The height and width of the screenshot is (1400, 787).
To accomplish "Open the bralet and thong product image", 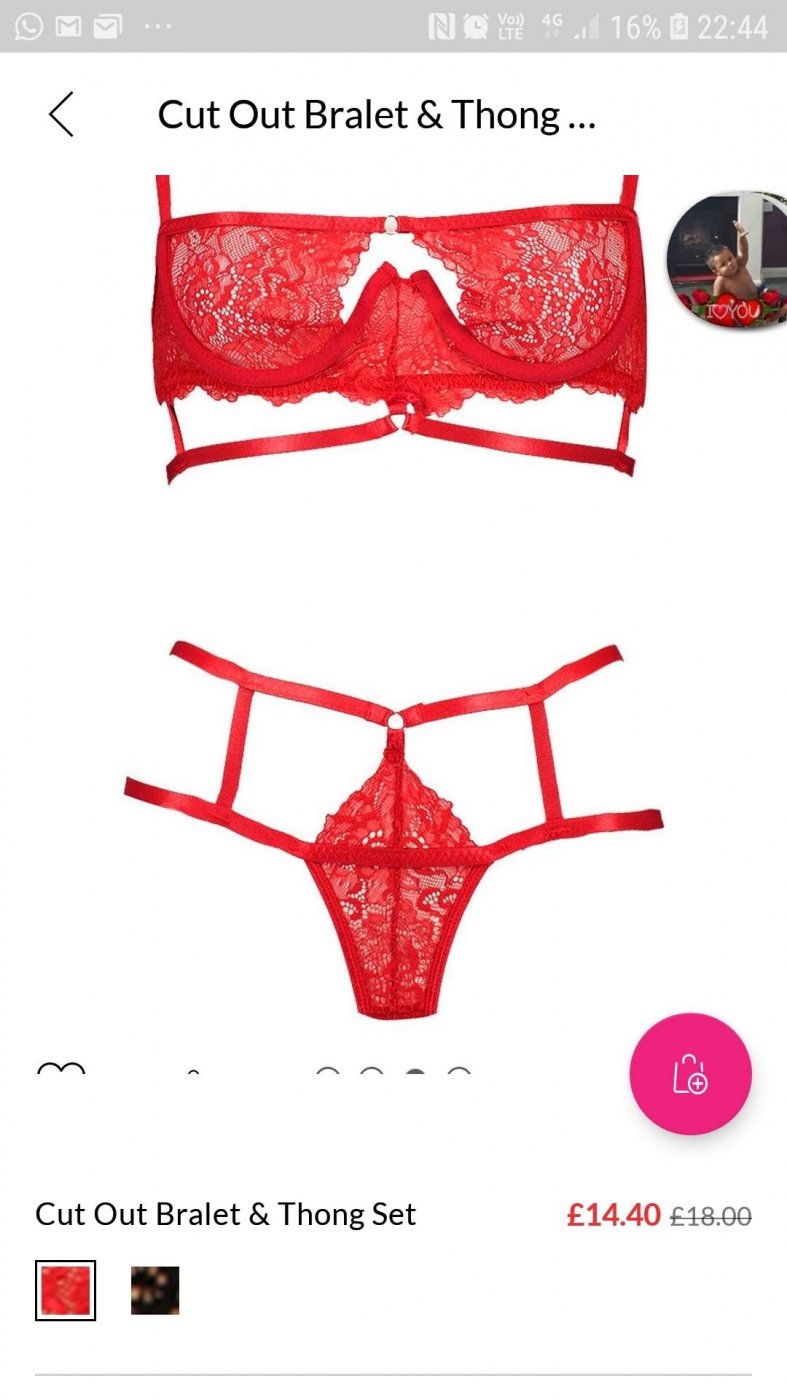I will point(395,600).
